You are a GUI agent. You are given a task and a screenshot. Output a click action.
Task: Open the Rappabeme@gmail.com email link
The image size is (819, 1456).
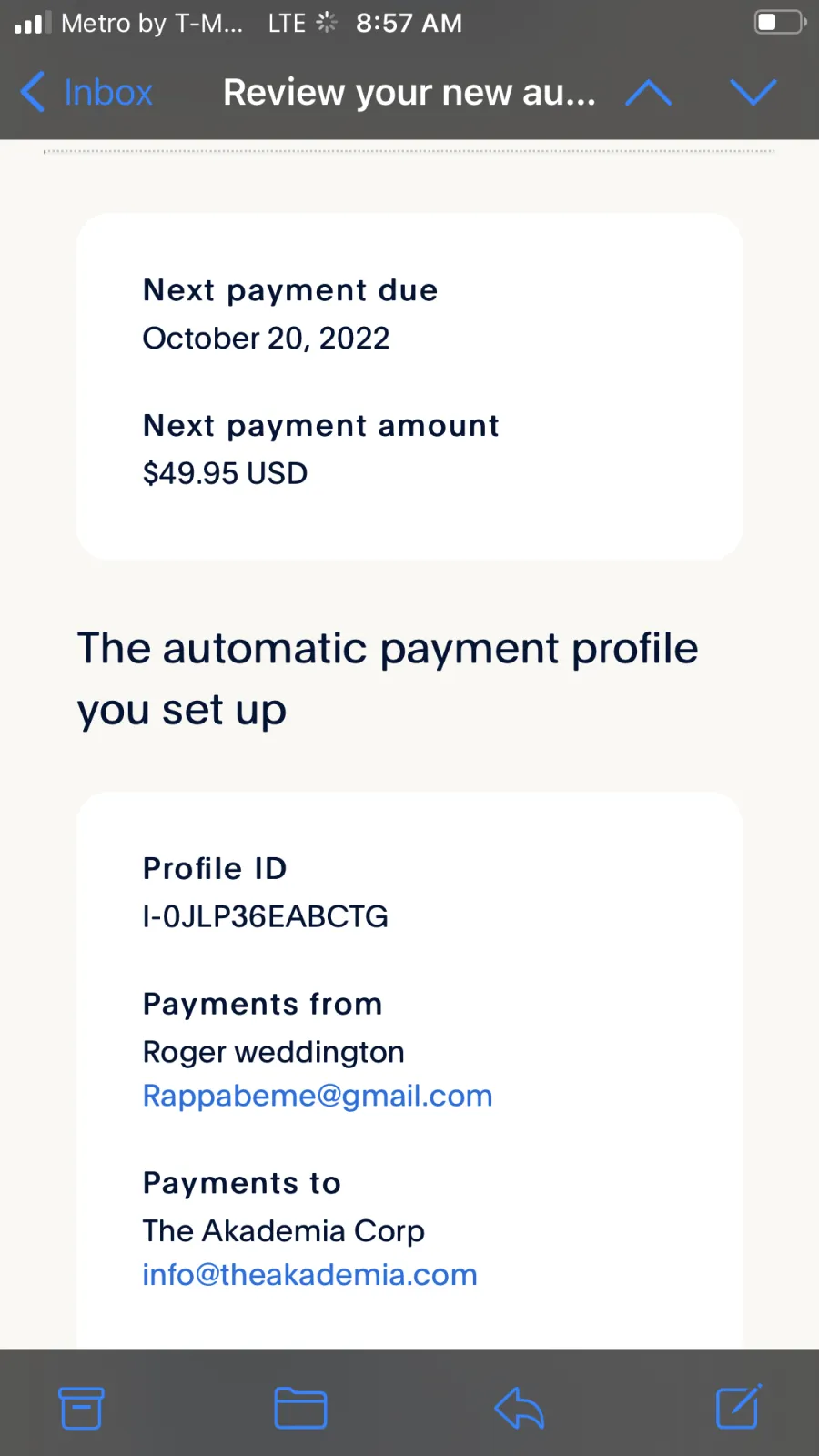click(318, 1096)
